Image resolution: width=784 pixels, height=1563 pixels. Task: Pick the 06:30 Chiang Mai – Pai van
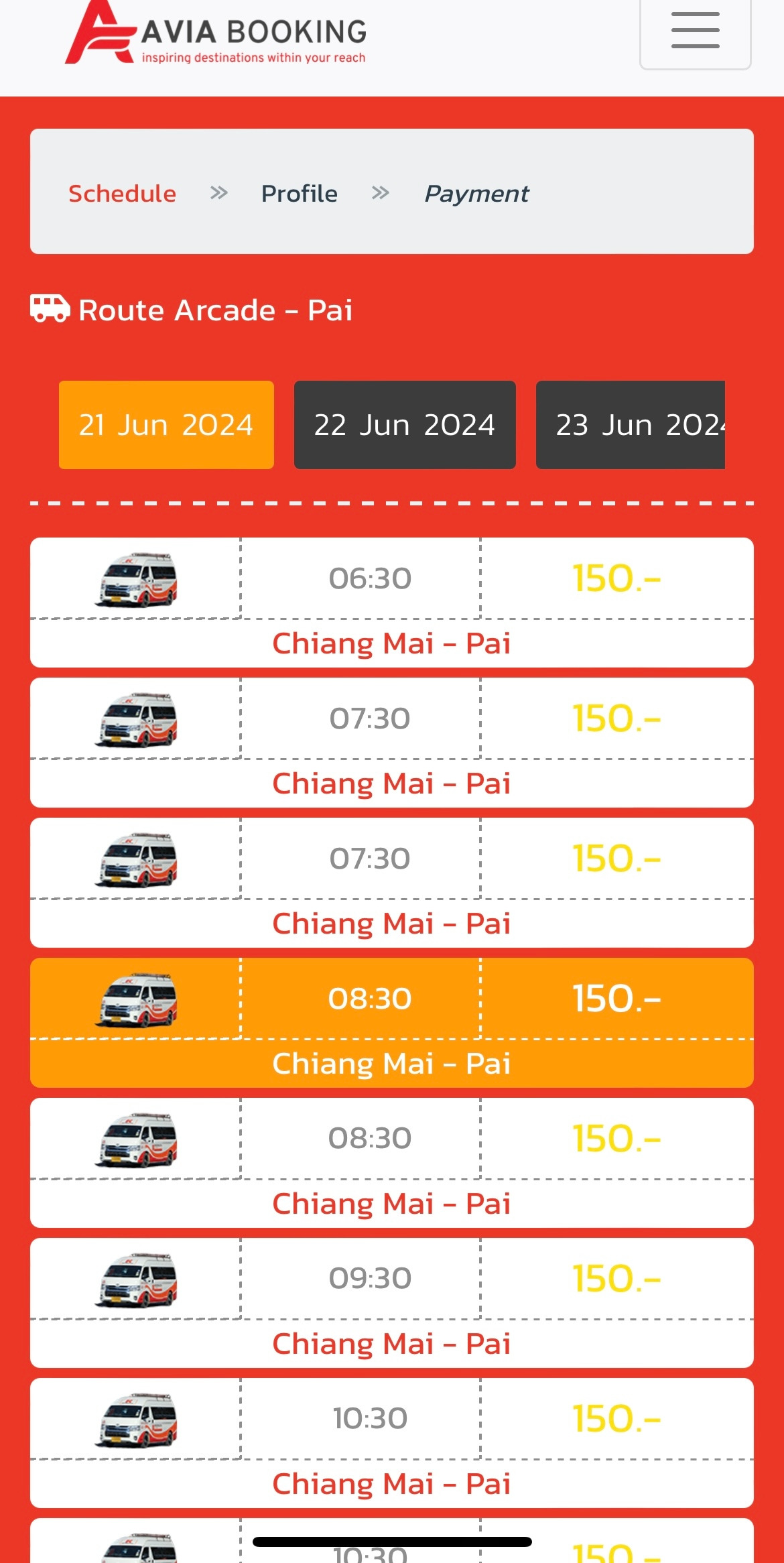click(391, 602)
